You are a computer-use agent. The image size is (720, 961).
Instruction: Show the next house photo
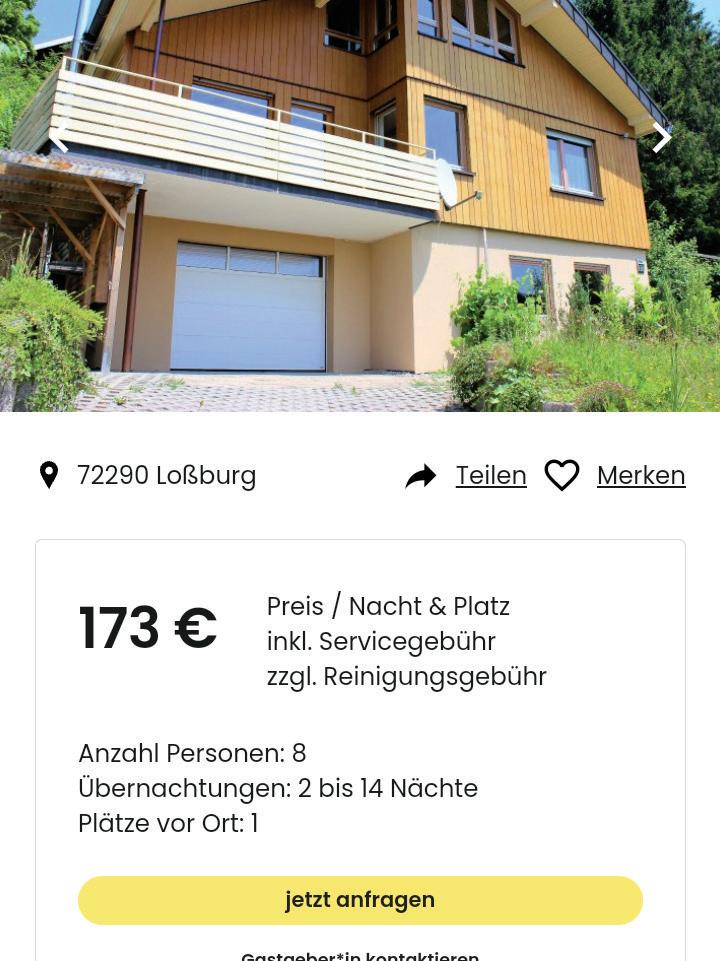[x=661, y=138]
